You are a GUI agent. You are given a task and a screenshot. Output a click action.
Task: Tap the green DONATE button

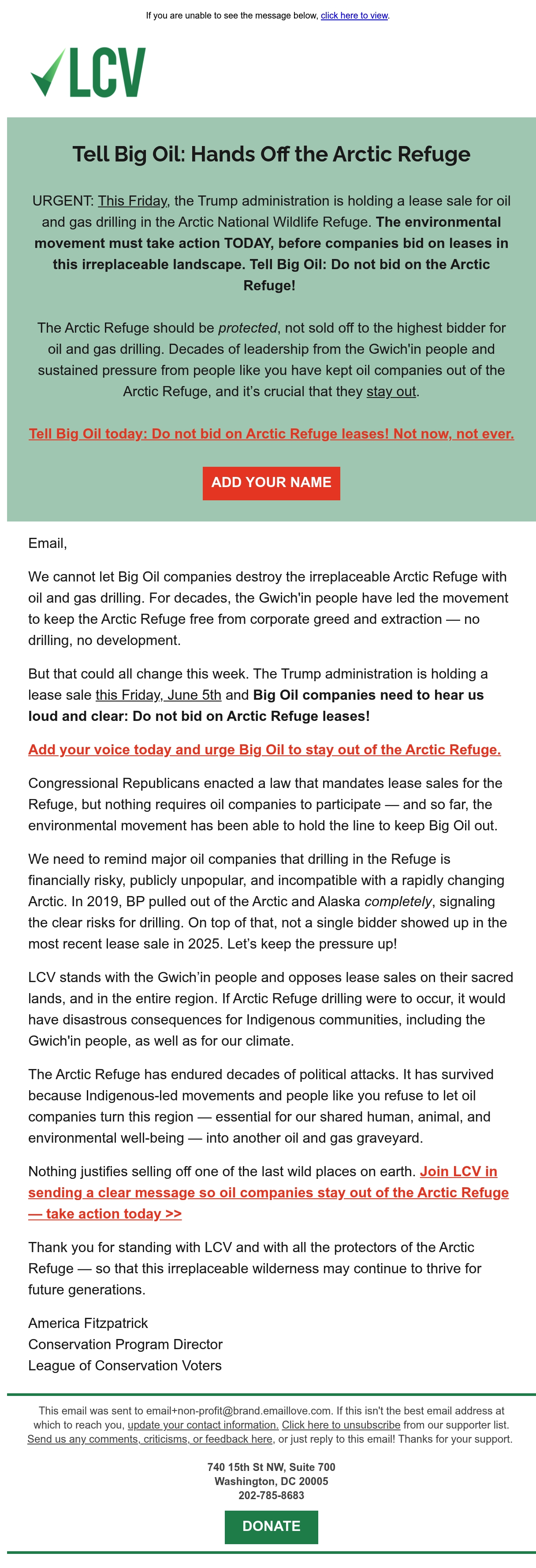(x=272, y=1526)
